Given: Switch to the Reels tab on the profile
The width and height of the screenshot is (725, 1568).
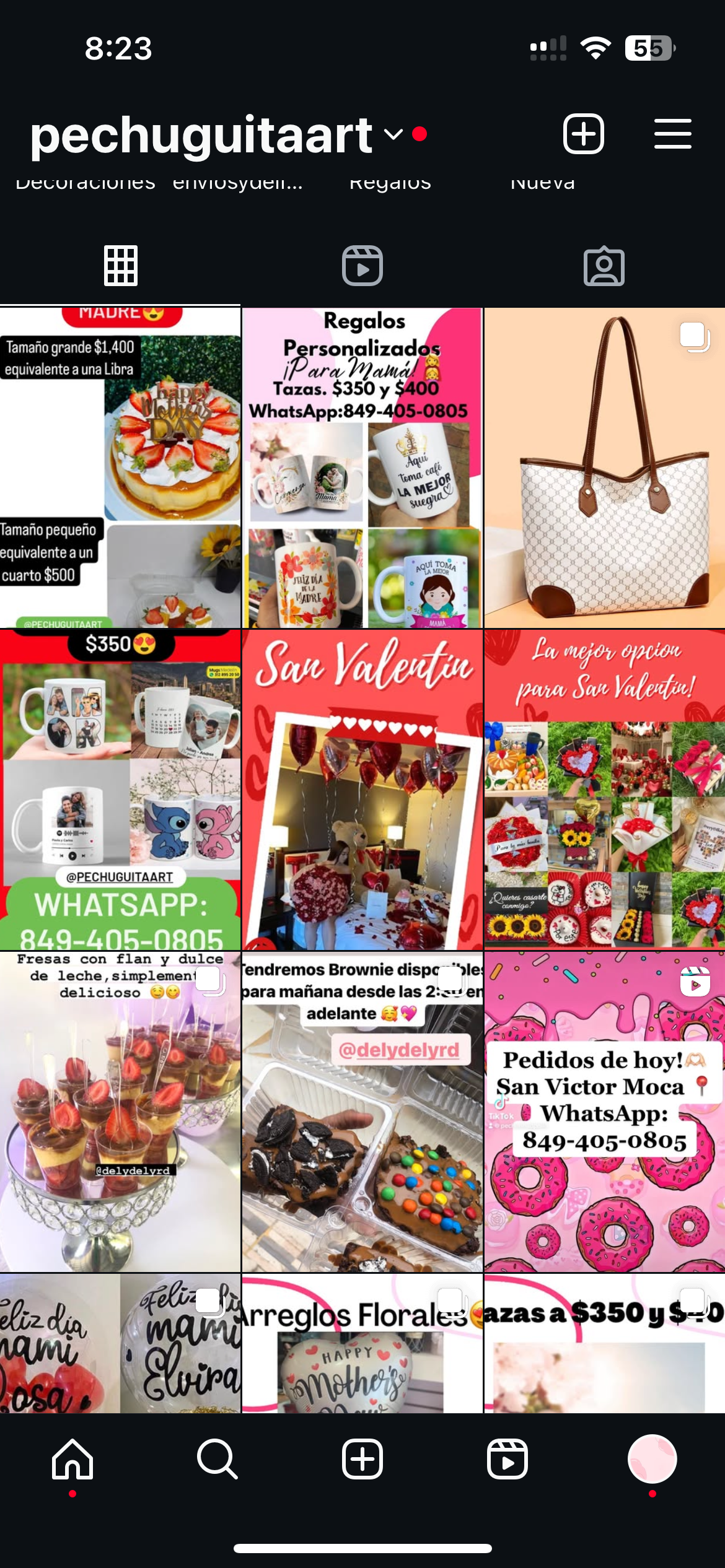Looking at the screenshot, I should click(362, 266).
